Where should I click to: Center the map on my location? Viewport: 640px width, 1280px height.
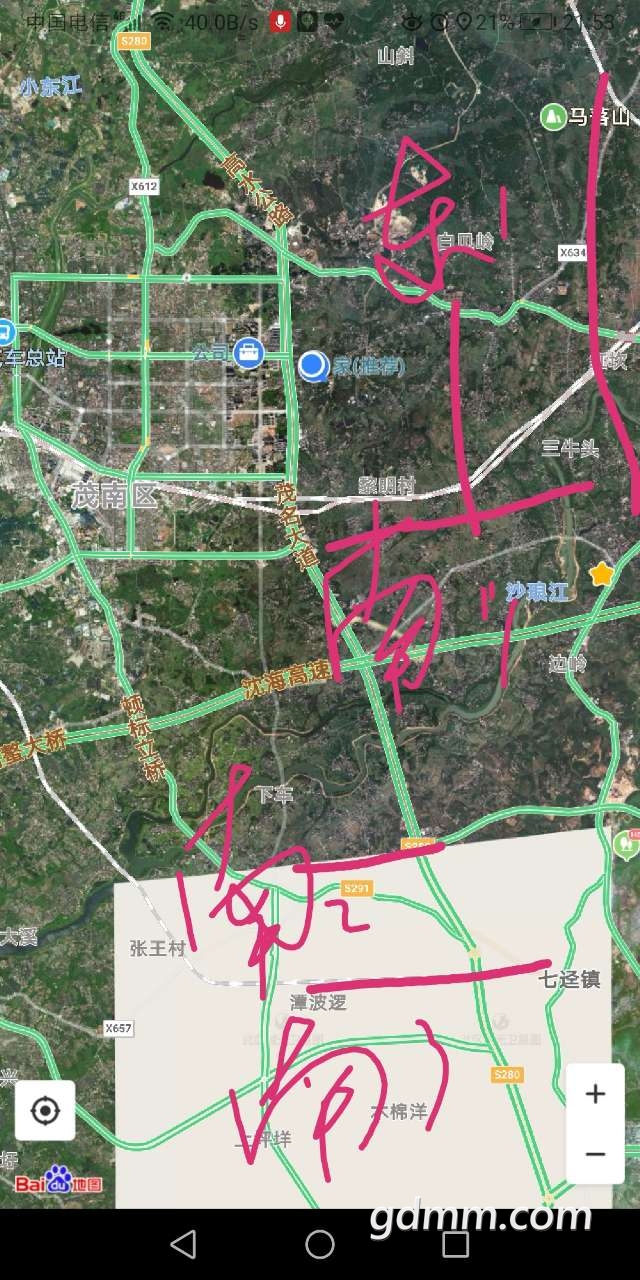click(45, 1110)
